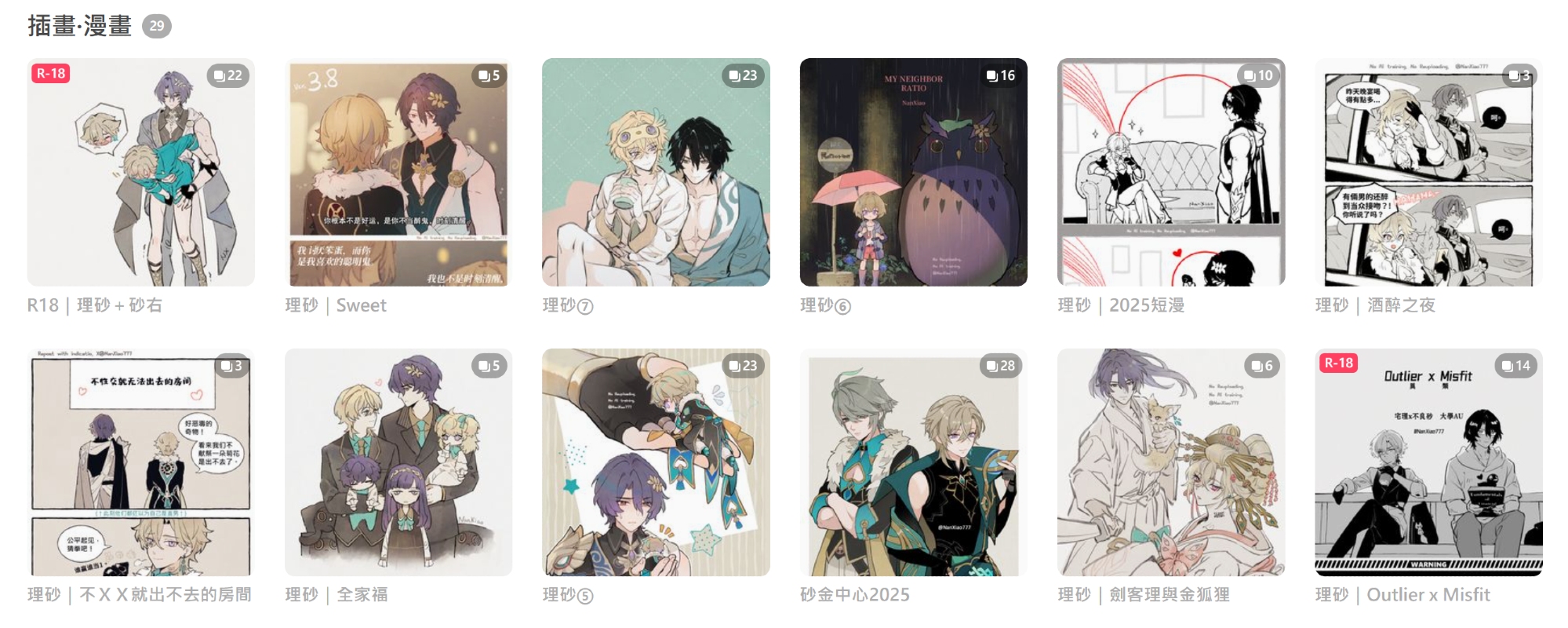Open the 理砂⑦ artwork set
Viewport: 1568px width, 628px height.
[x=656, y=172]
